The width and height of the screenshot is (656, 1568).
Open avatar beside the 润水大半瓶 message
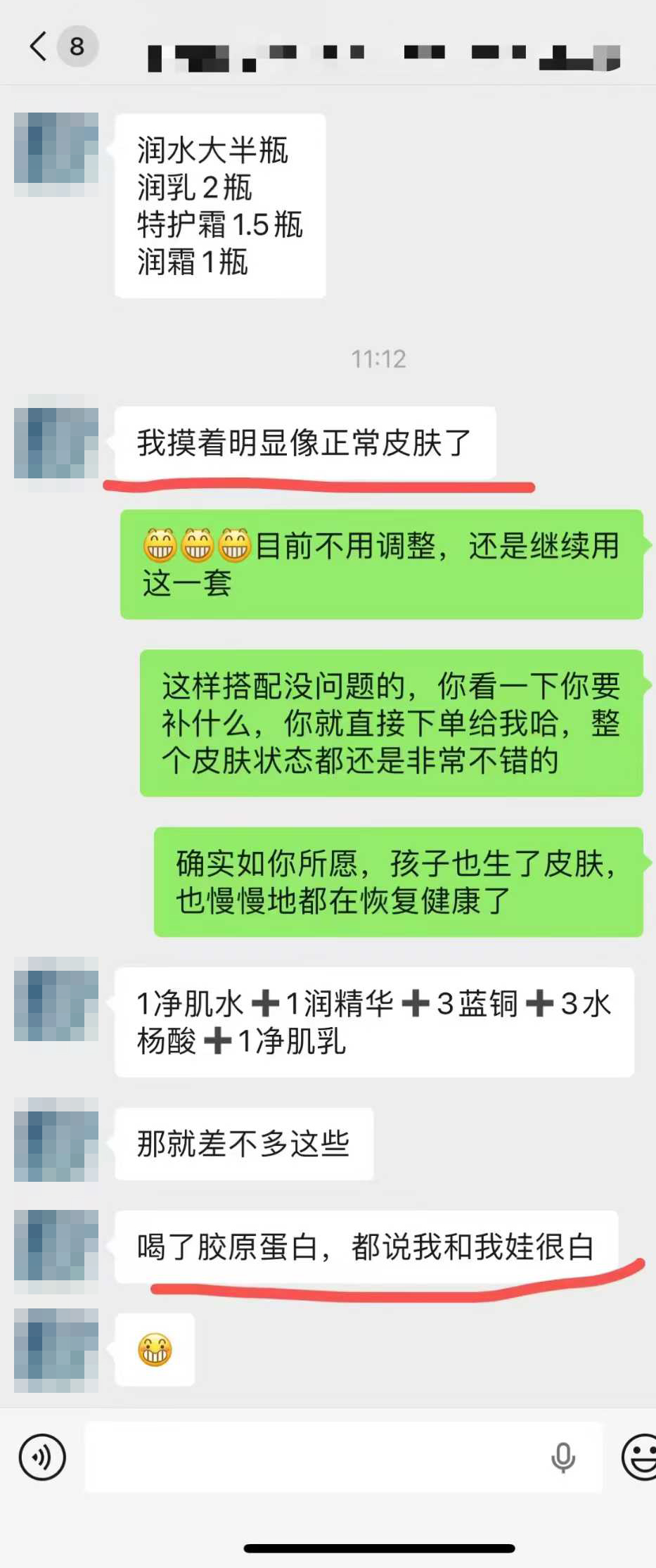[56, 154]
